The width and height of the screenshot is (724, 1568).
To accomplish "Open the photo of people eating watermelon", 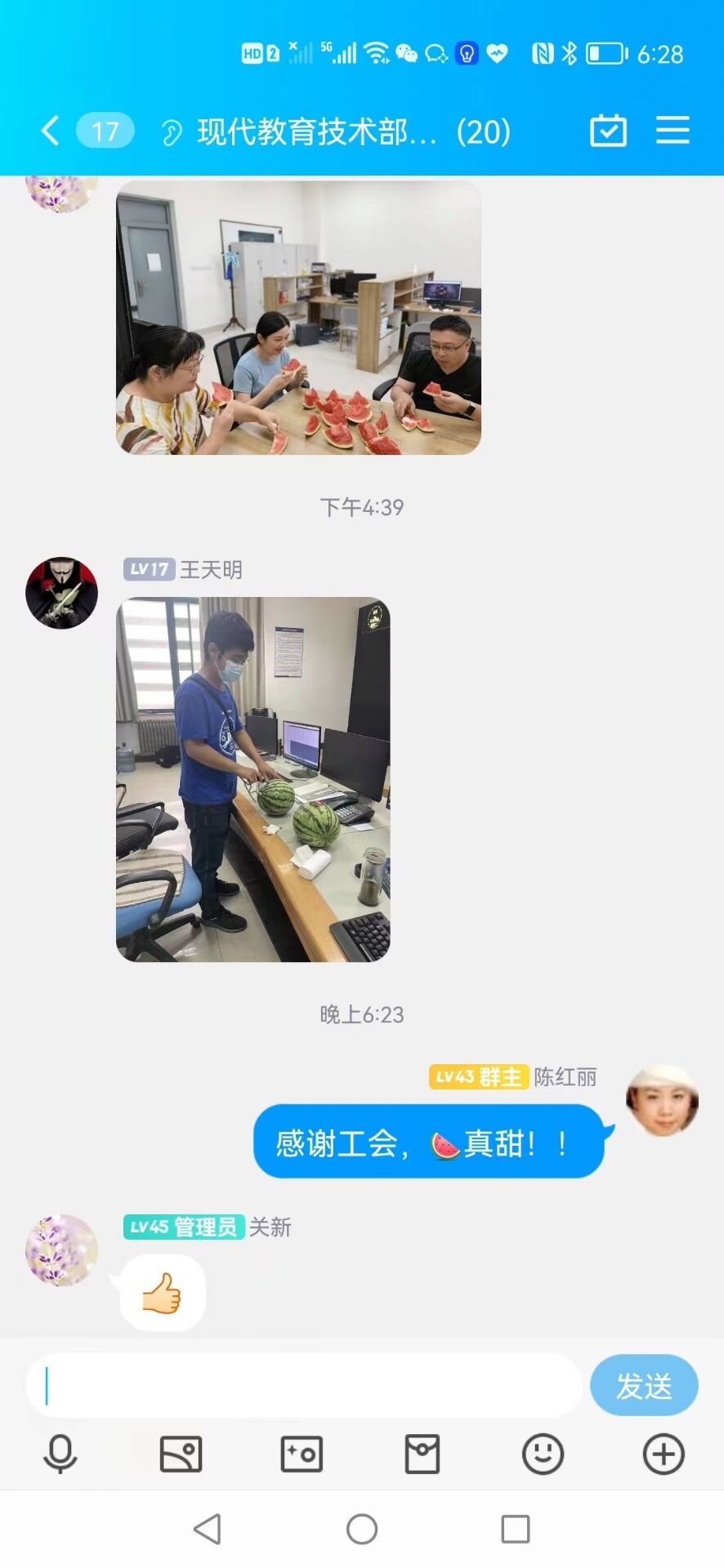I will pos(298,318).
